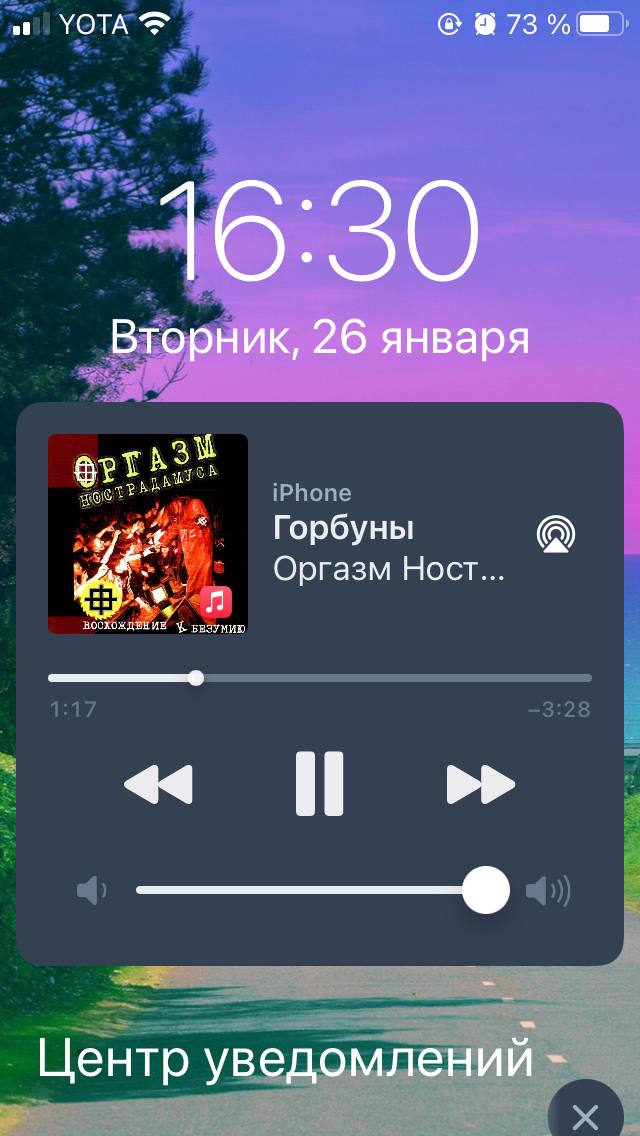Open the AirPlay output picker
The height and width of the screenshot is (1136, 640).
[x=555, y=534]
